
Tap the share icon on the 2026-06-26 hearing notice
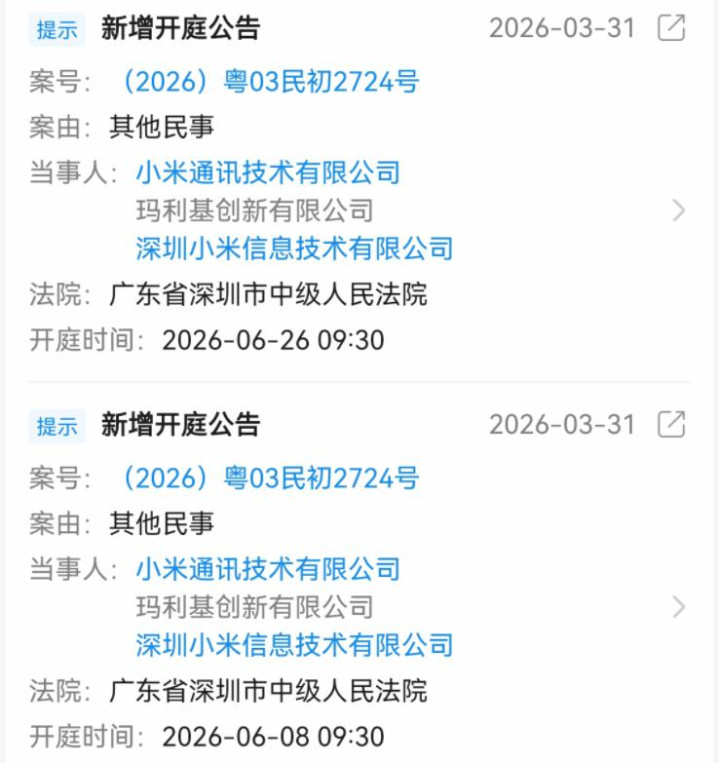coord(671,27)
